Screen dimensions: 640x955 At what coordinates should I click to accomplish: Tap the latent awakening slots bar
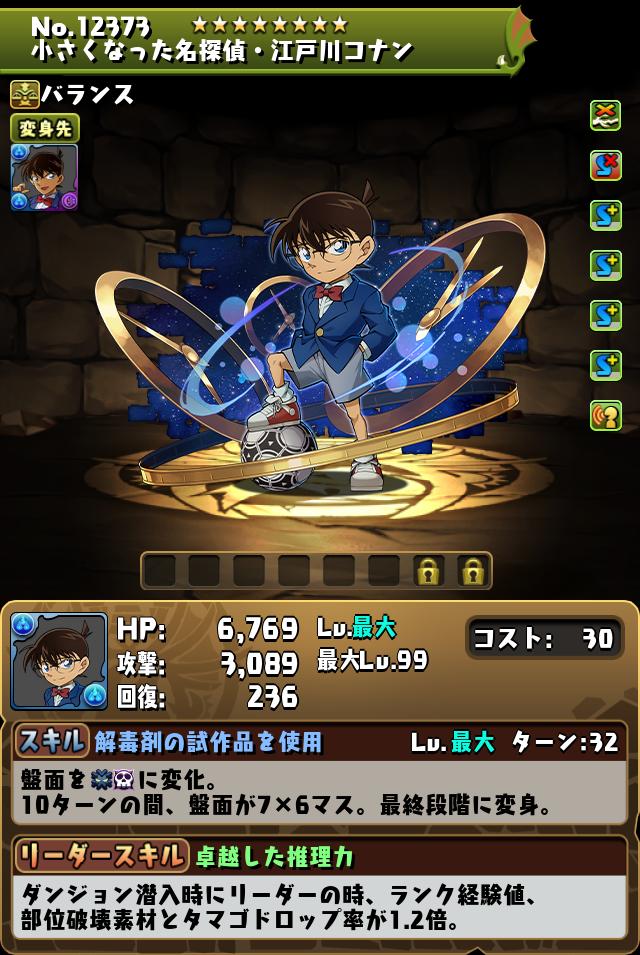tap(316, 570)
